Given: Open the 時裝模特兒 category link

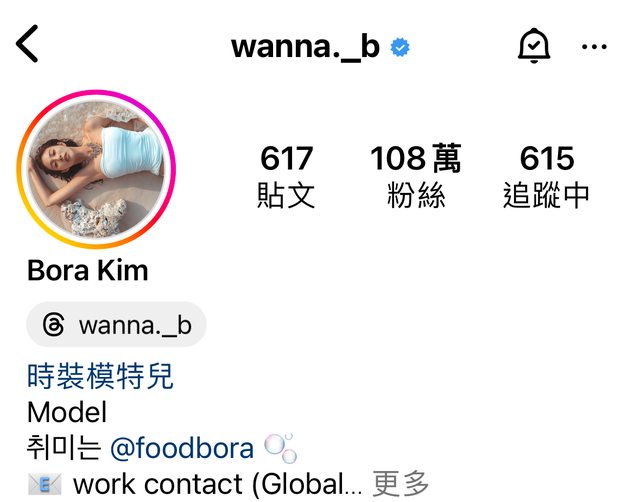Looking at the screenshot, I should pos(100,377).
